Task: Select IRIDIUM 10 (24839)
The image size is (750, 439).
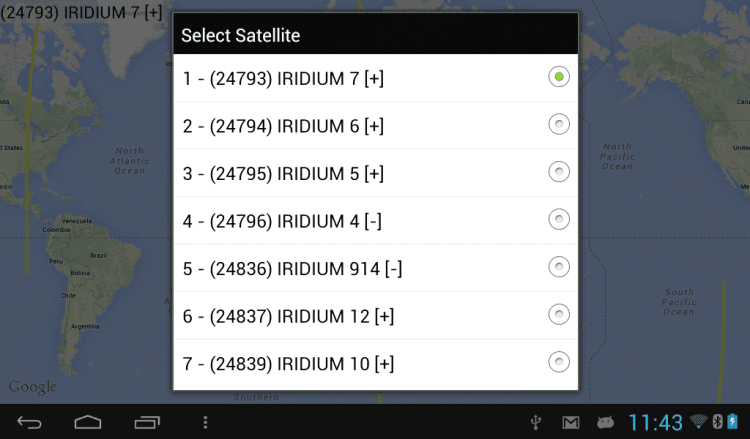Action: tap(375, 362)
